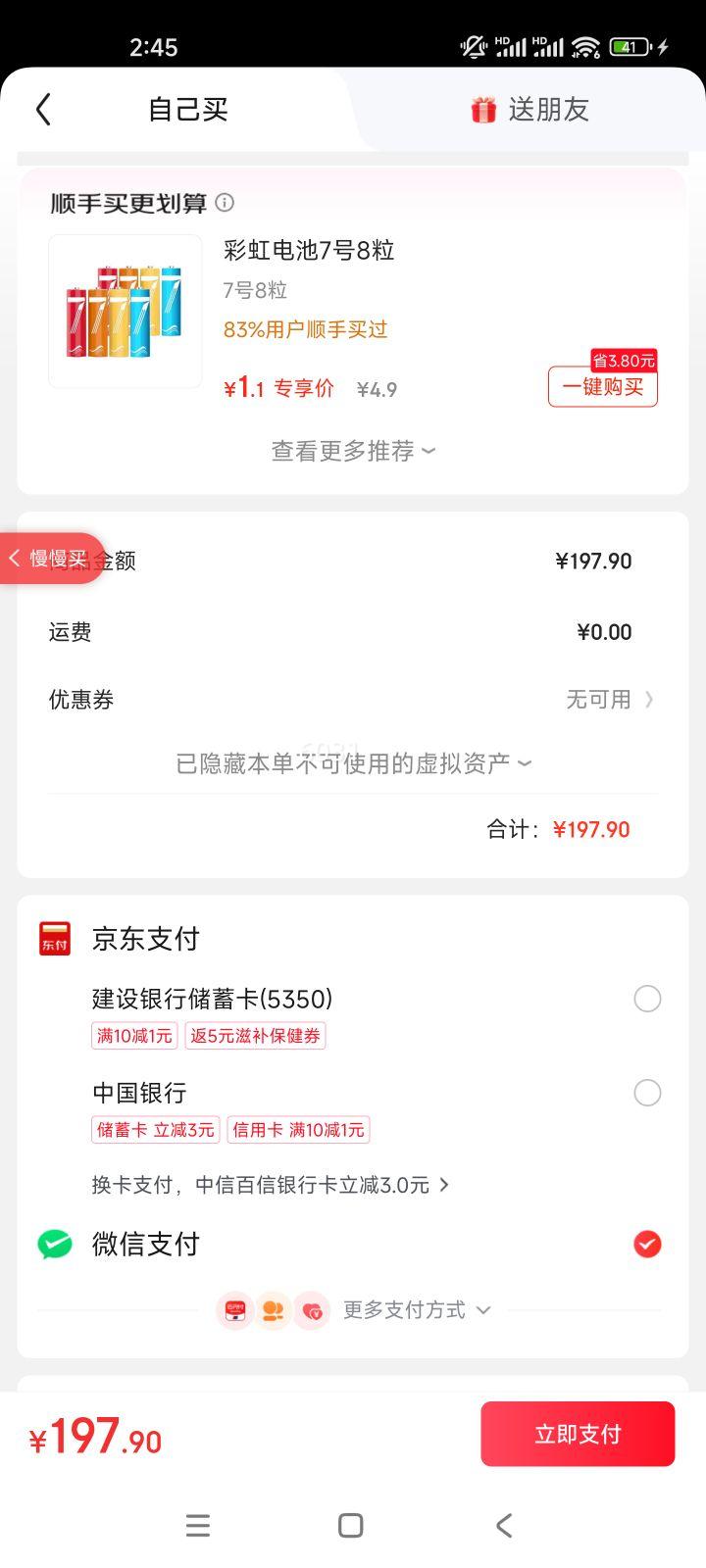Select 建设银行储蓄卡(5350) for payment
Screen dimensions: 706x1568
pyautogui.click(x=646, y=1000)
